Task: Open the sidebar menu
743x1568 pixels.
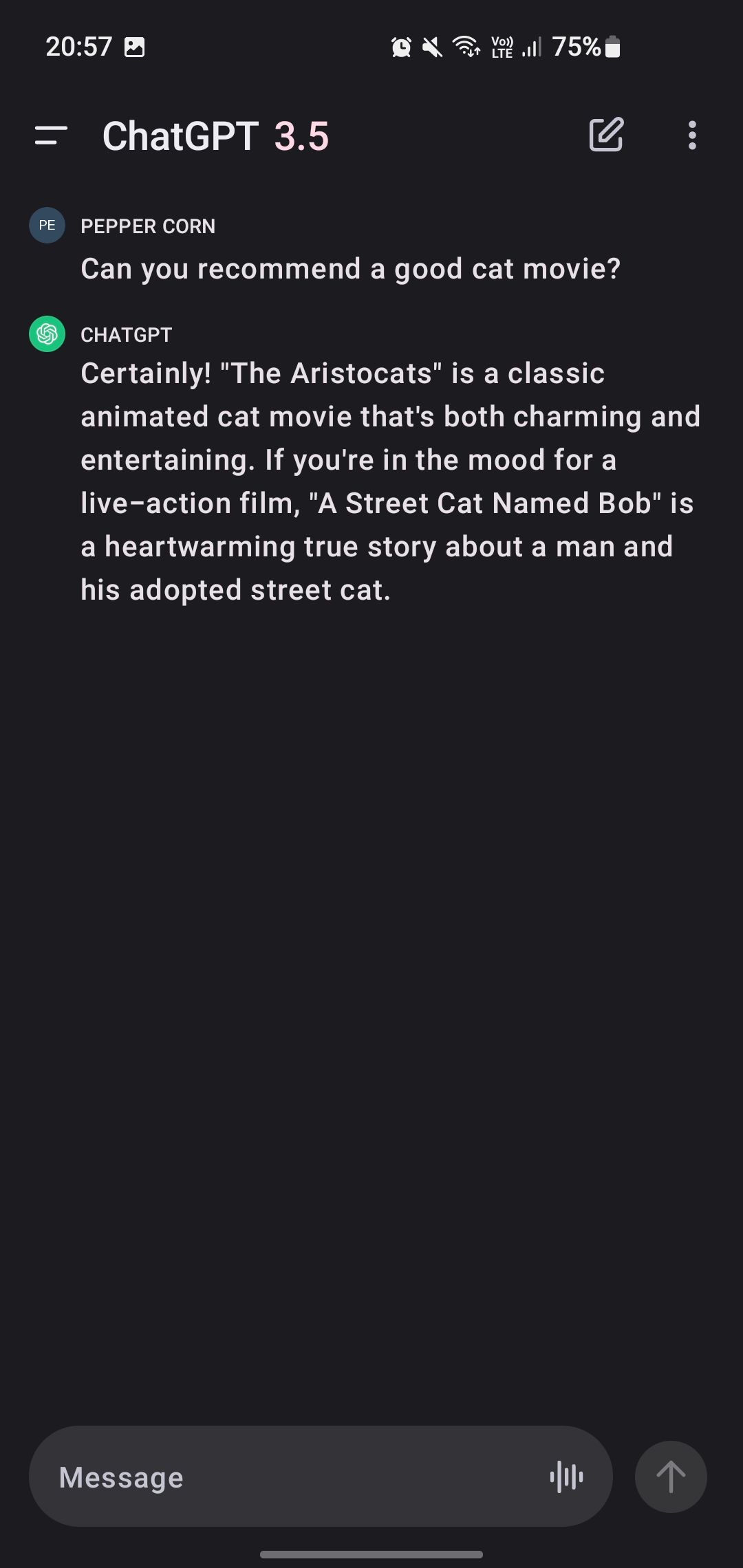Action: click(x=49, y=135)
